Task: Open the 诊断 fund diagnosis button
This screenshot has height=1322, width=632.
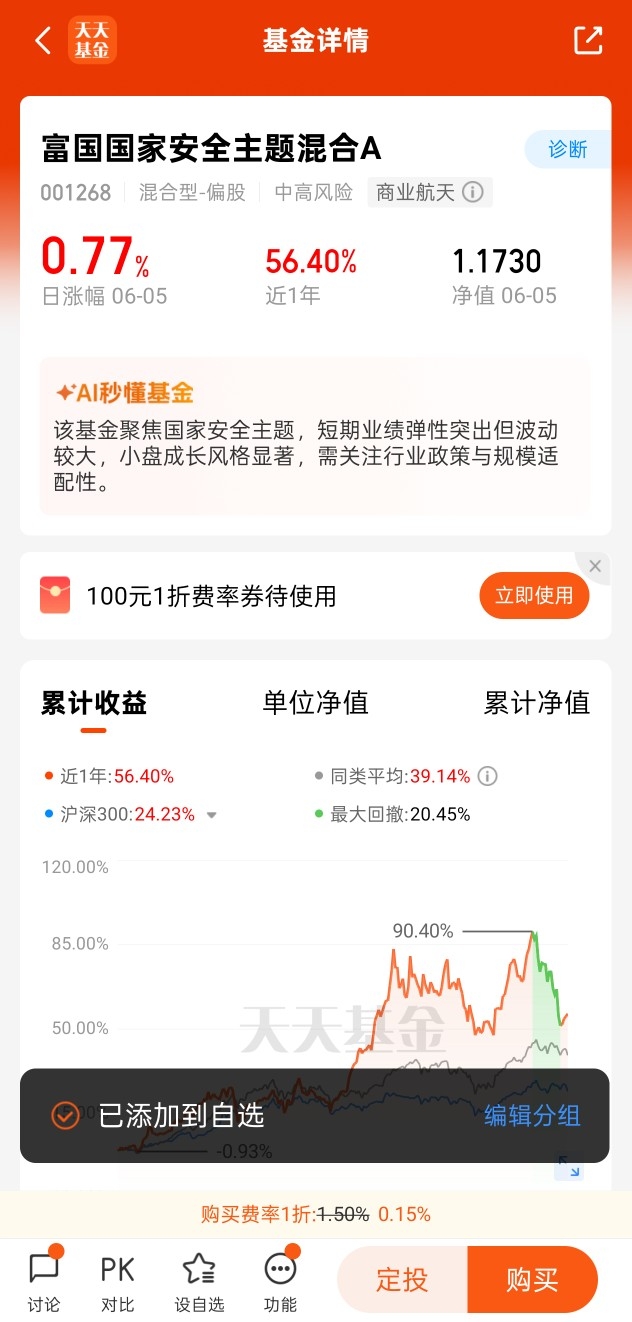Action: coord(568,149)
